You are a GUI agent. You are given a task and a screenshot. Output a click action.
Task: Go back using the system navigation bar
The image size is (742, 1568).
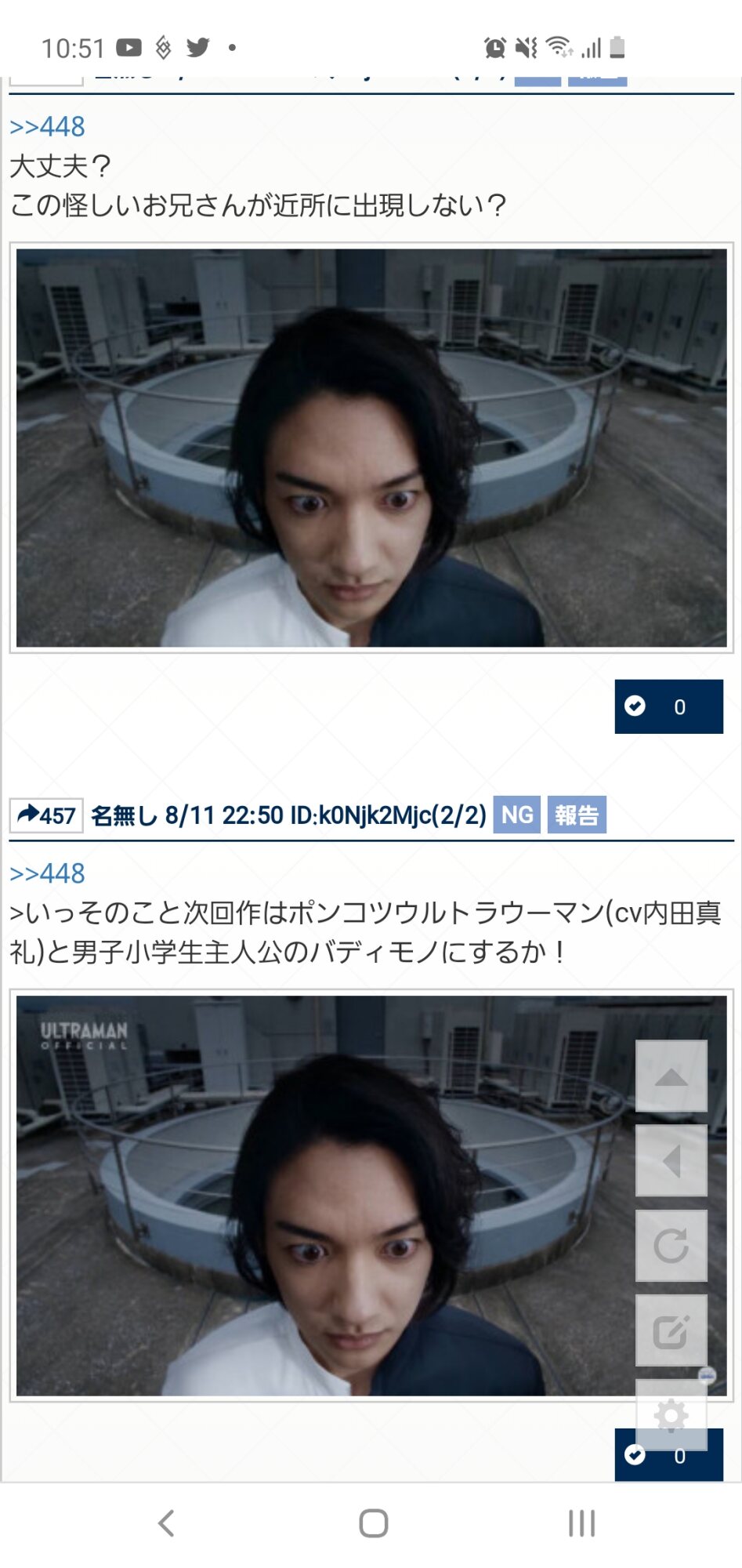coord(166,1523)
